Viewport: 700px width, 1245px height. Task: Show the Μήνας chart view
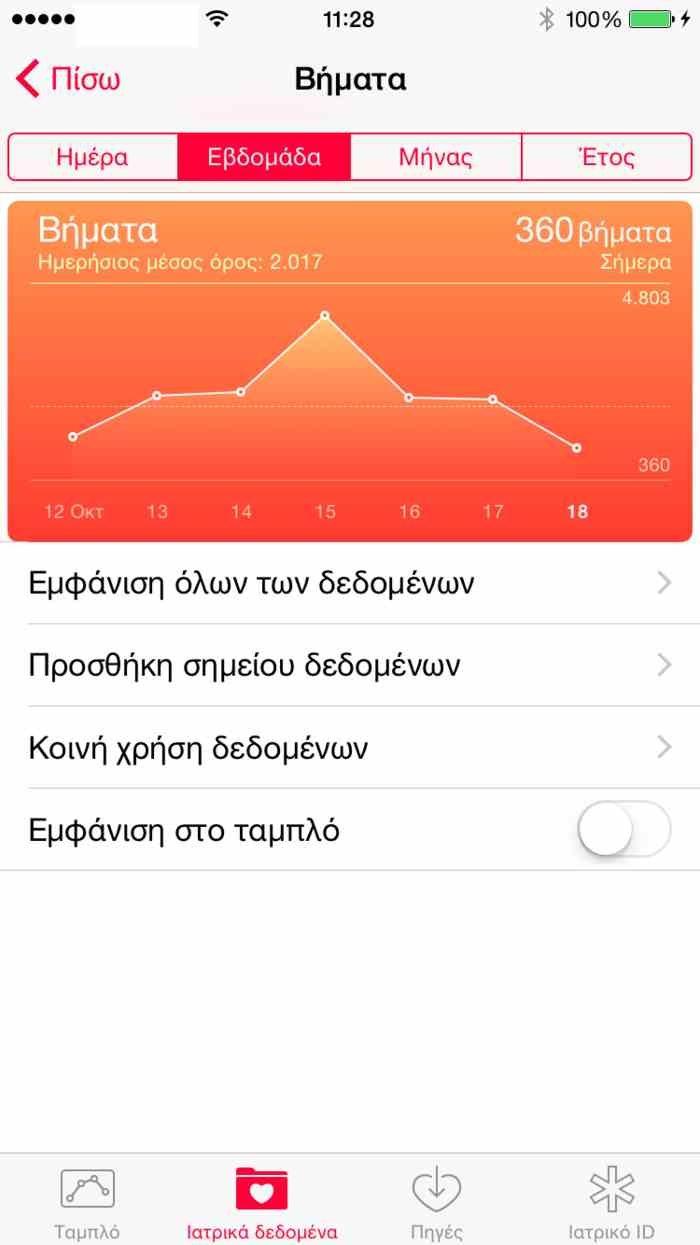[436, 158]
